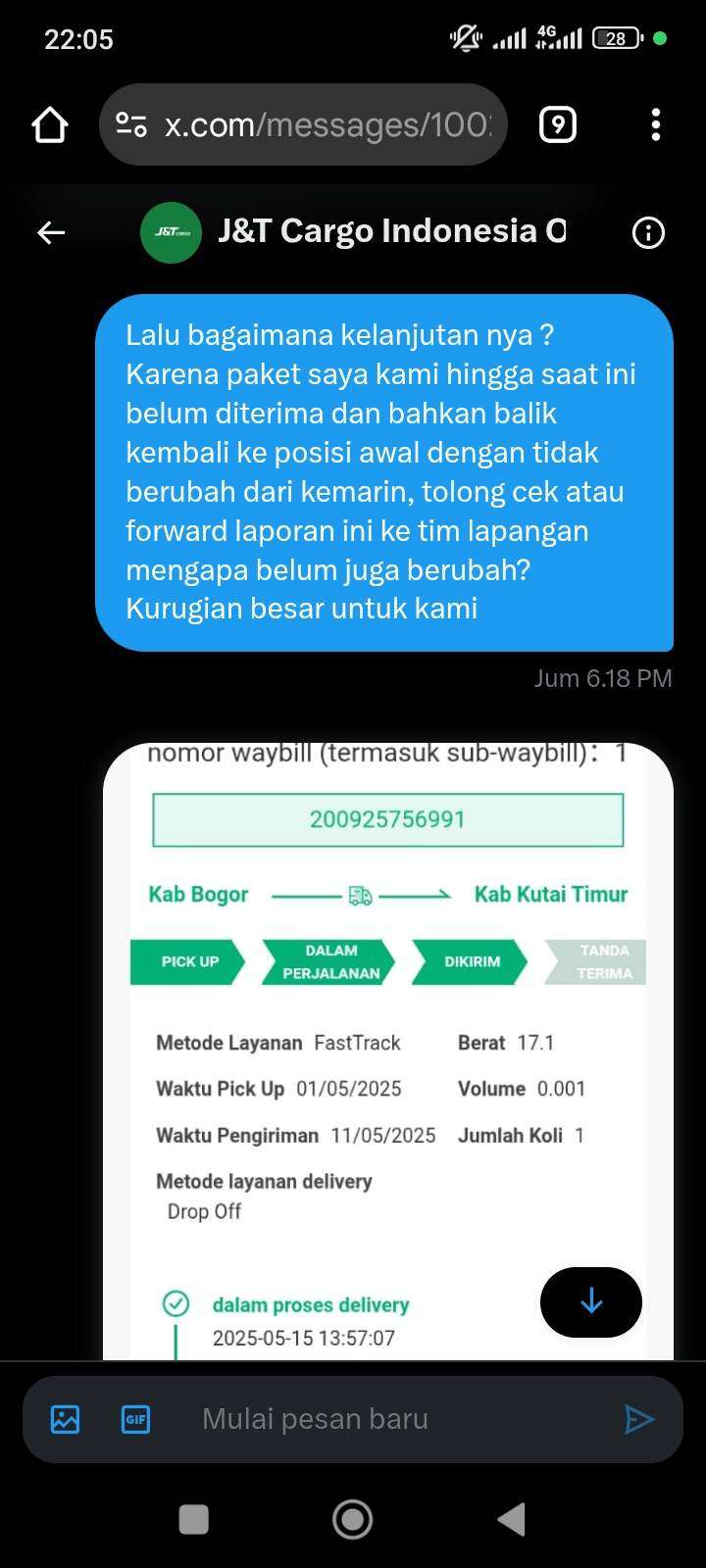Open J&T Cargo Indonesia profile avatar
706x1568 pixels.
(x=172, y=232)
